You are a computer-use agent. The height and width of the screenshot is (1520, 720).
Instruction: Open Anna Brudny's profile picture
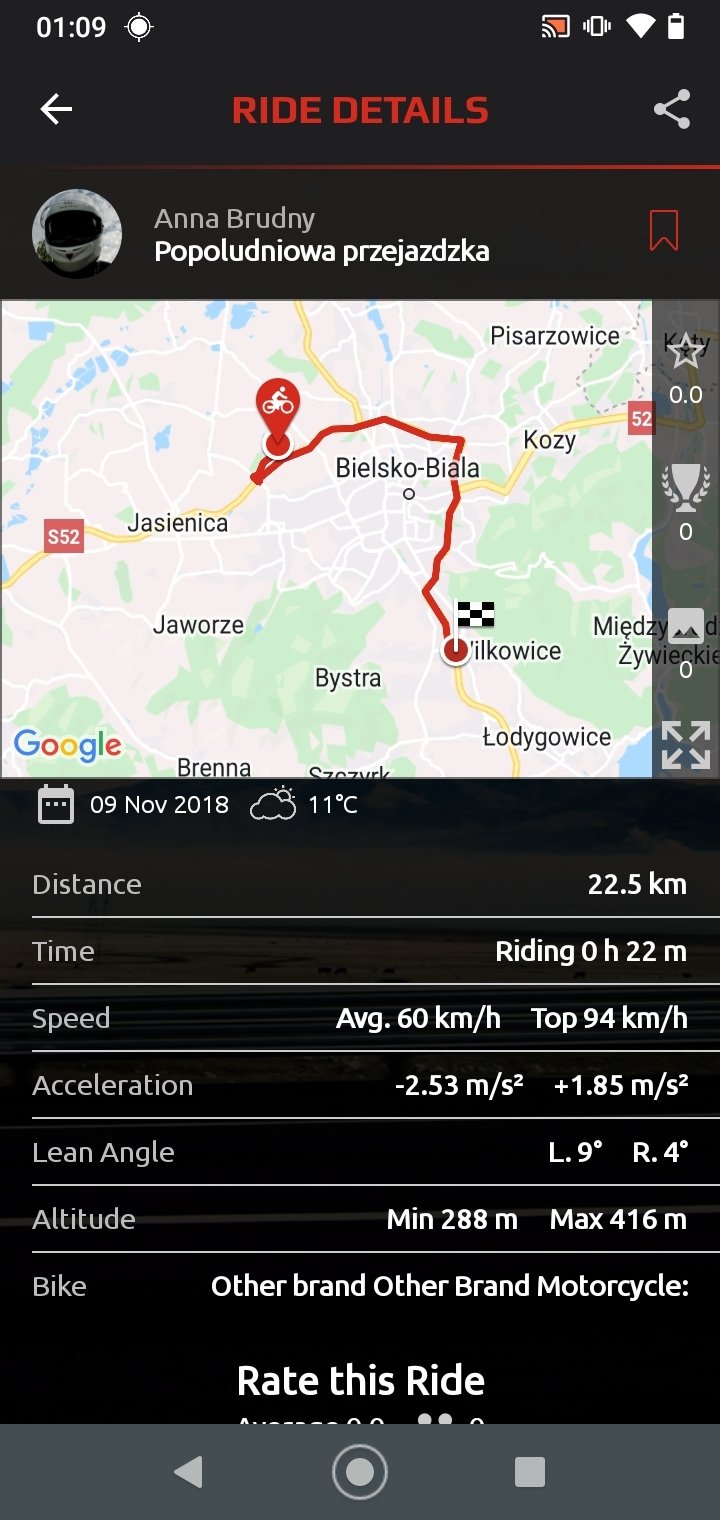pyautogui.click(x=77, y=233)
